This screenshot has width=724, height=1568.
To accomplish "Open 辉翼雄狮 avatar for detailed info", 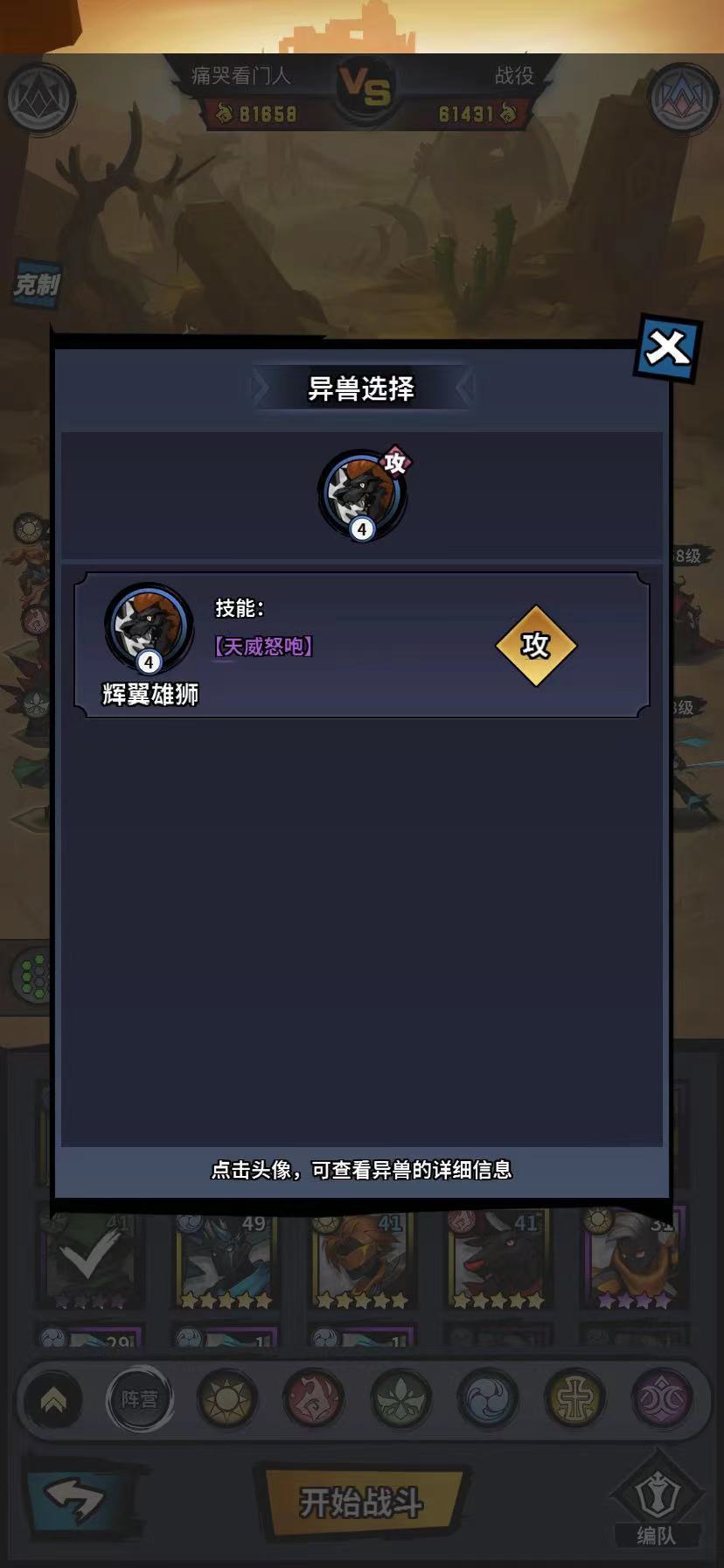I will (149, 626).
